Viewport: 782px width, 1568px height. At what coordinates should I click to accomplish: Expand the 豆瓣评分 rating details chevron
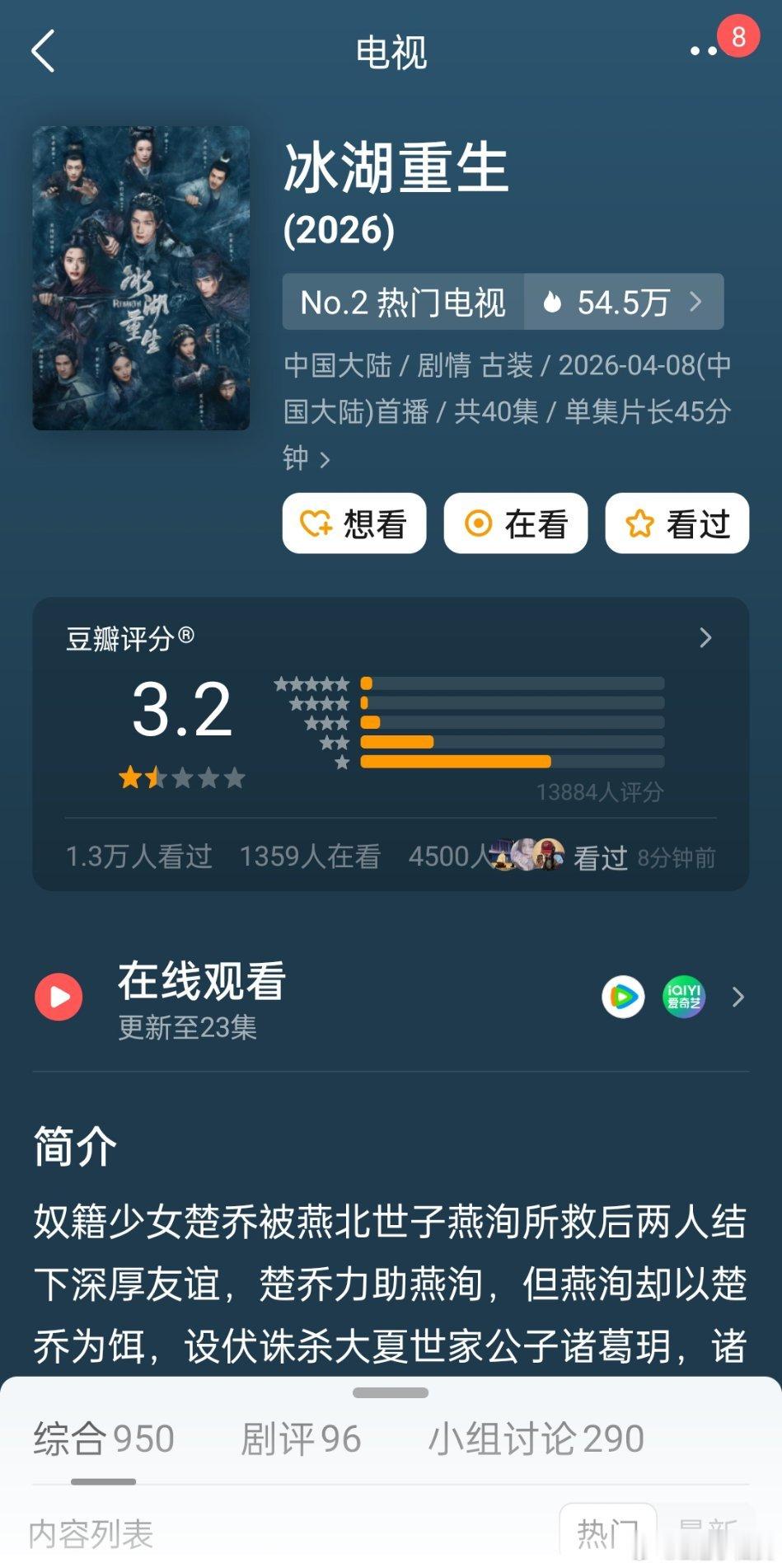(707, 637)
